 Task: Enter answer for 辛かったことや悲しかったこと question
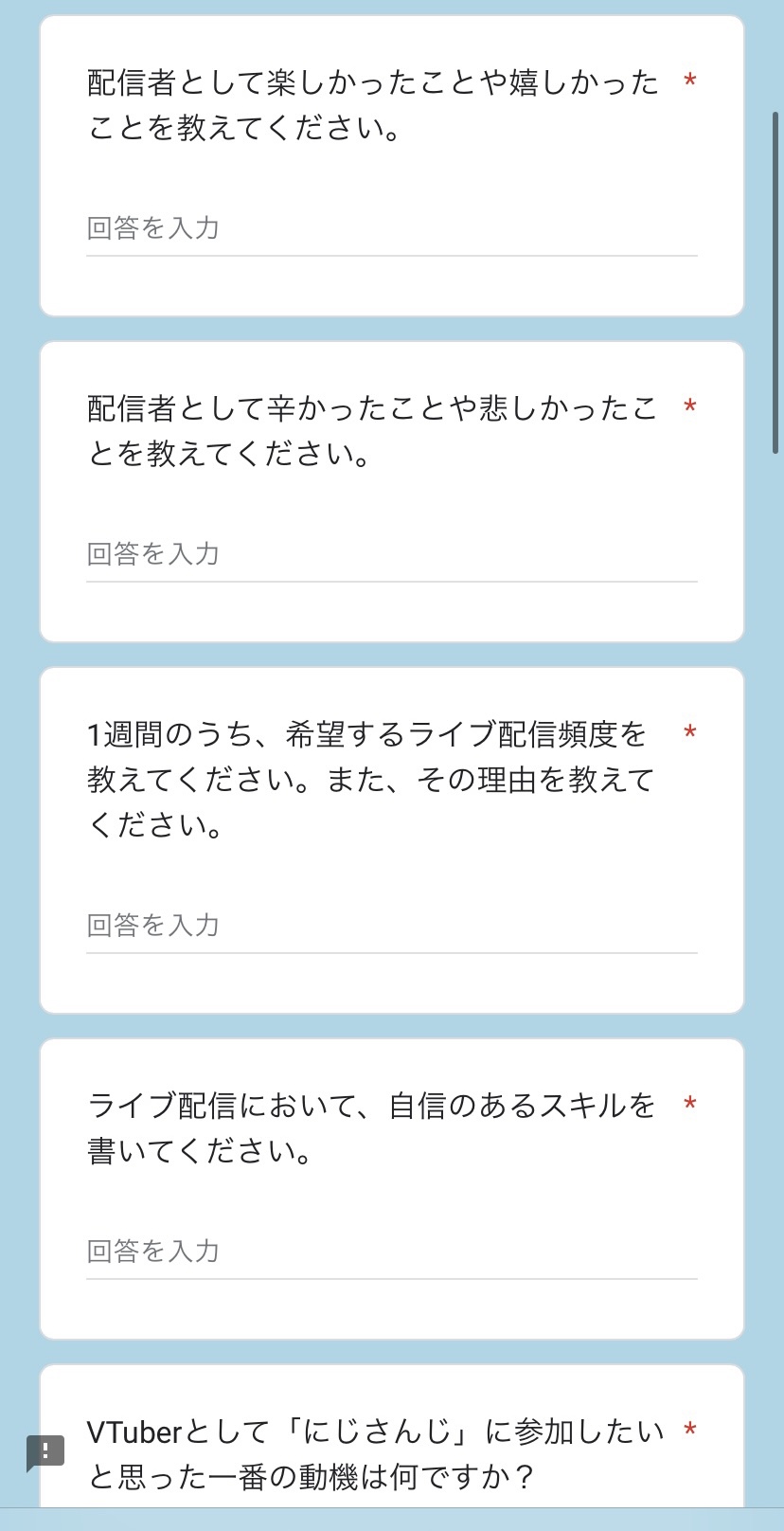[x=391, y=555]
